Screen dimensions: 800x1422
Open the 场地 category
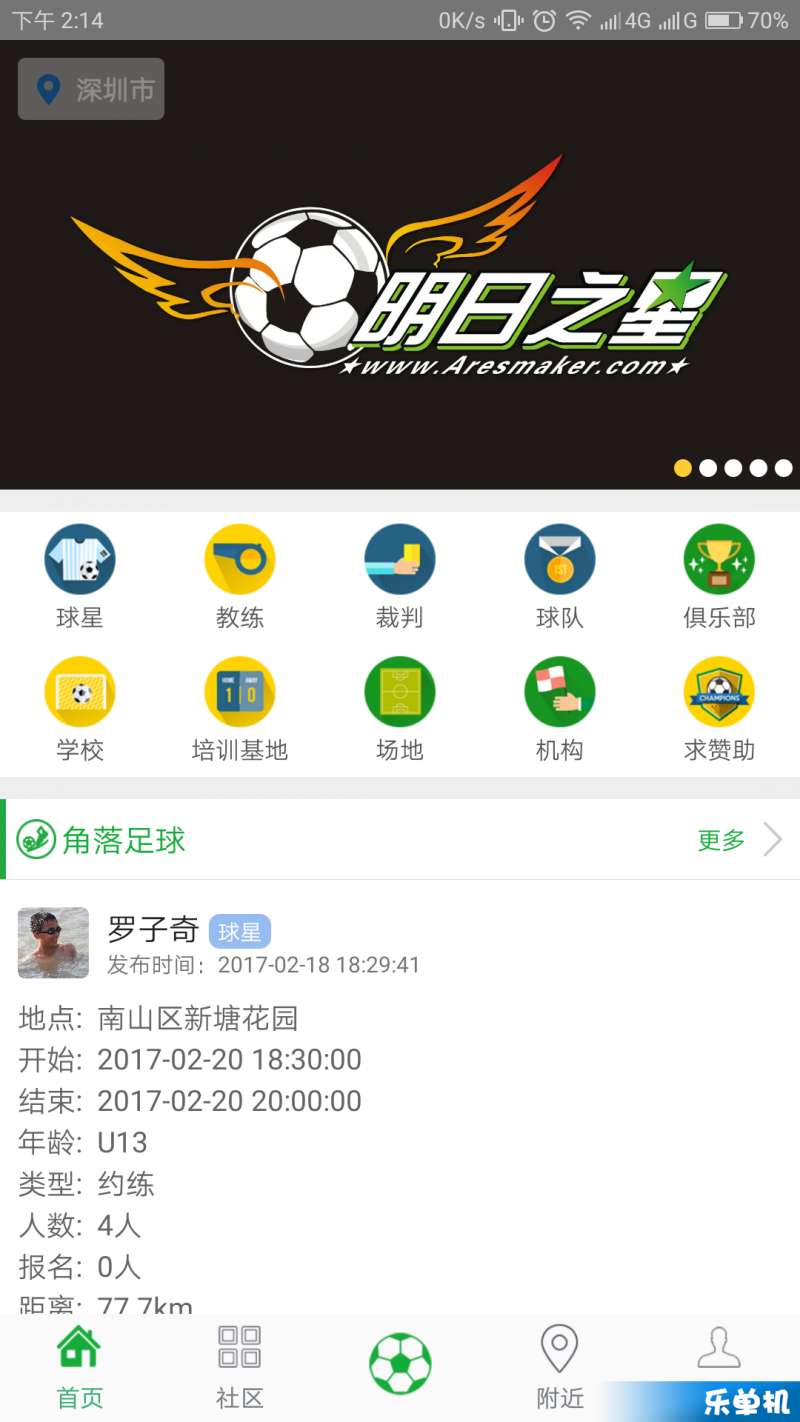coord(400,708)
